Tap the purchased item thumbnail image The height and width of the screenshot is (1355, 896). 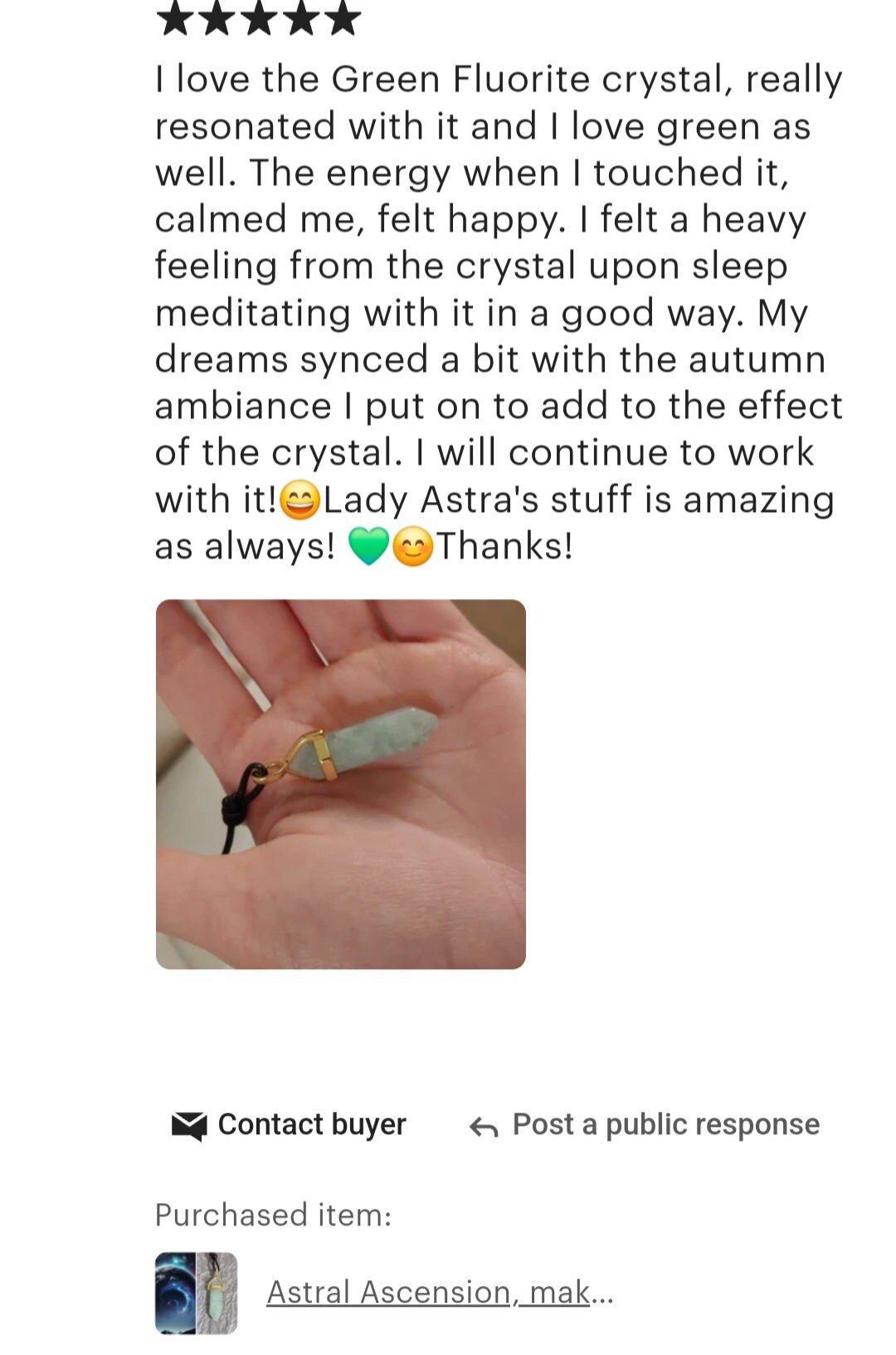196,1292
